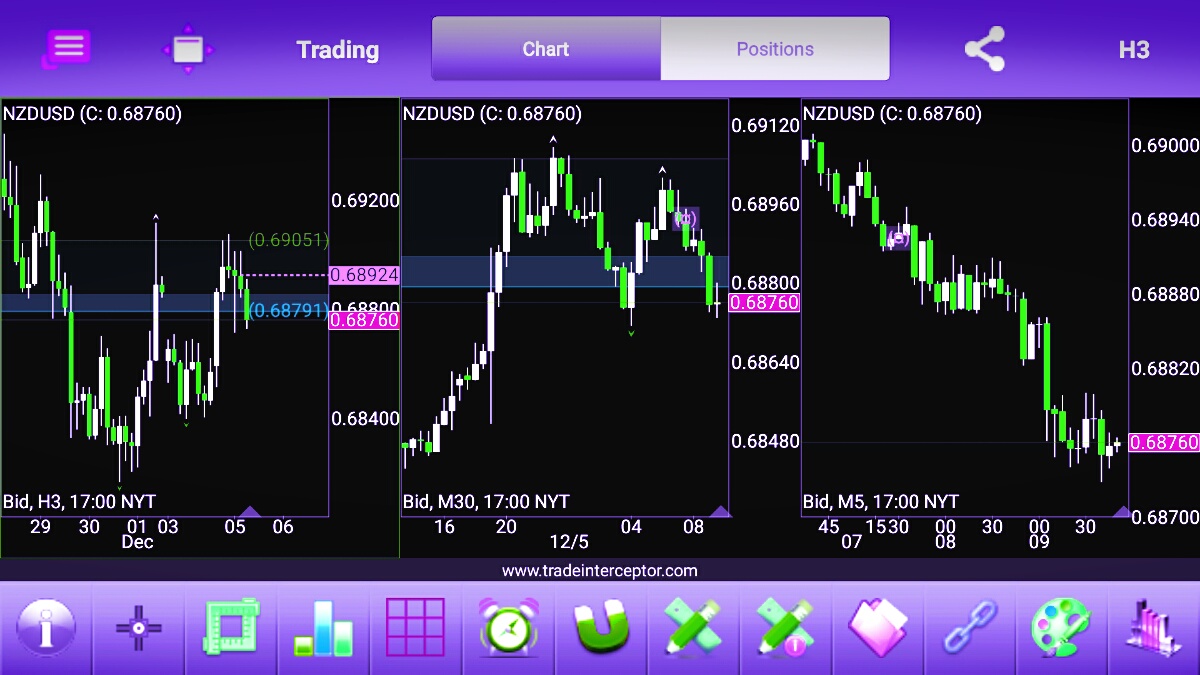Open the info icon in toolbar
1200x675 pixels.
[x=45, y=628]
